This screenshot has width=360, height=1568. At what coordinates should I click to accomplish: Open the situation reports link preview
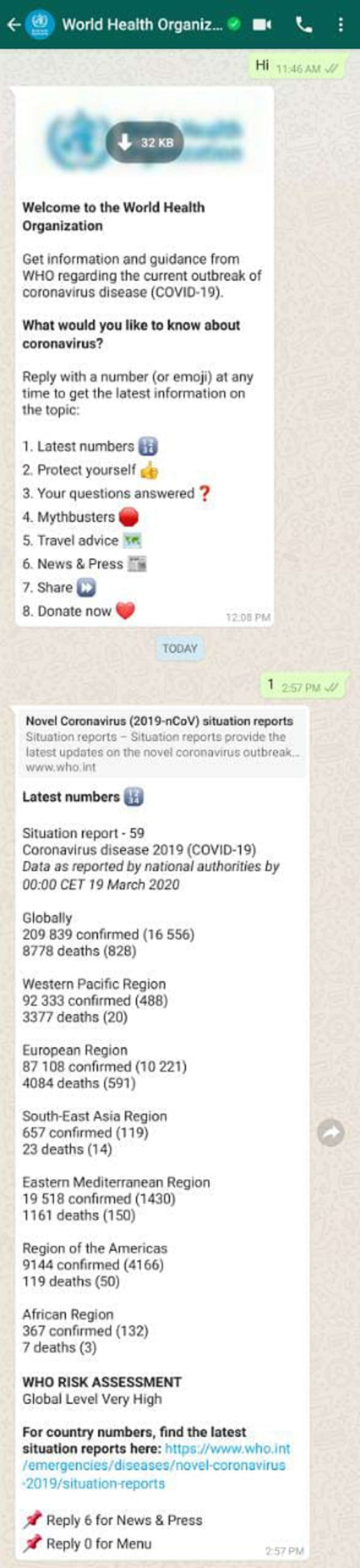coord(162,743)
